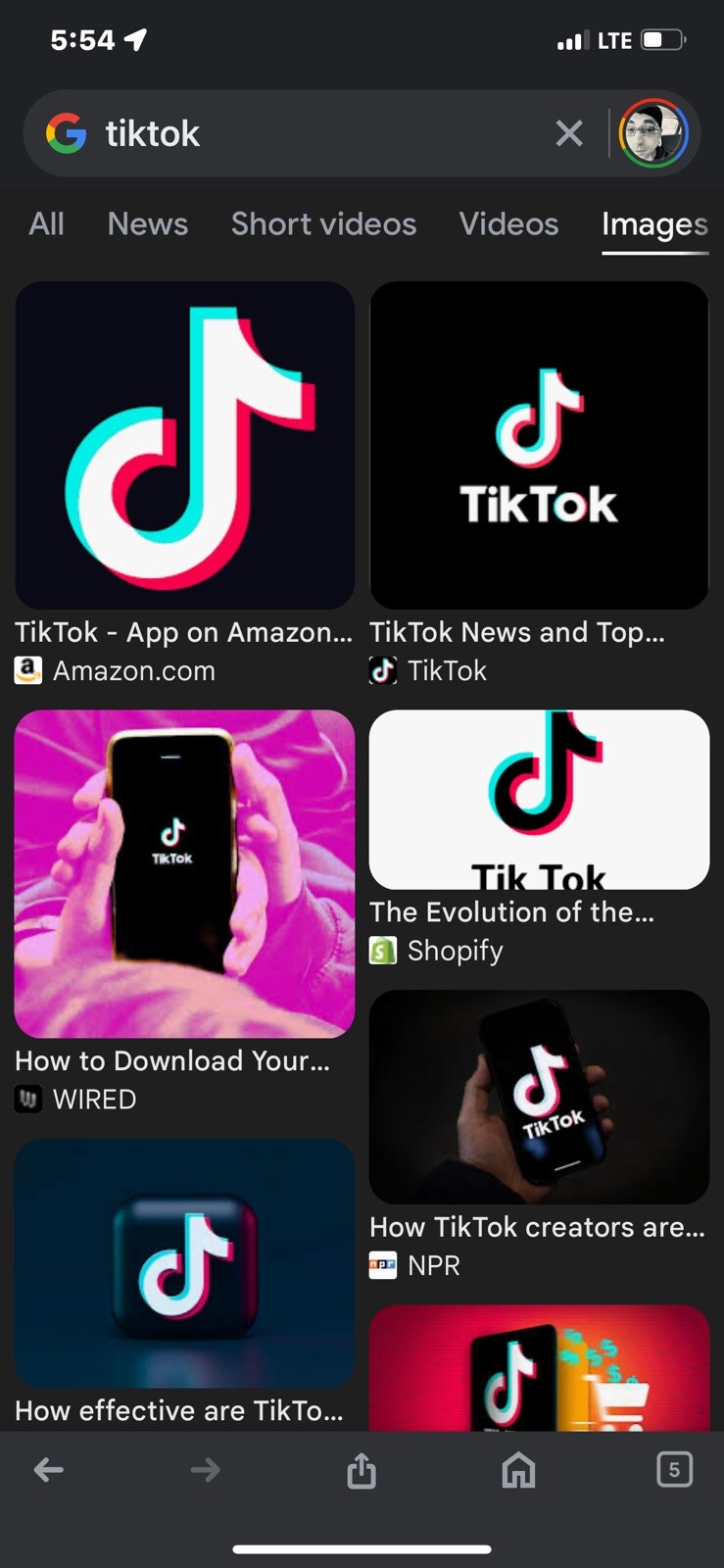Tap the browser back arrow
The height and width of the screenshot is (1568, 724).
click(48, 1469)
